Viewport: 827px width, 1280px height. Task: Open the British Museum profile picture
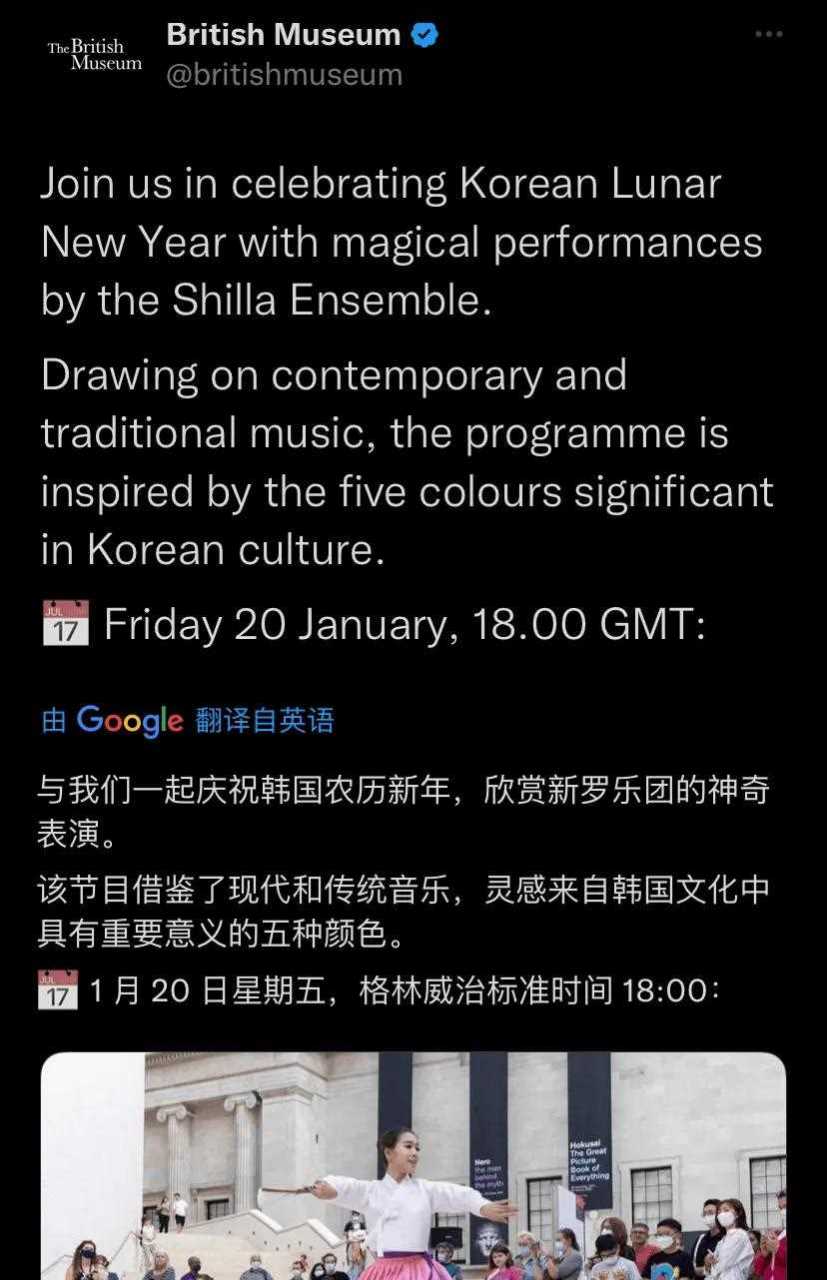click(x=94, y=55)
